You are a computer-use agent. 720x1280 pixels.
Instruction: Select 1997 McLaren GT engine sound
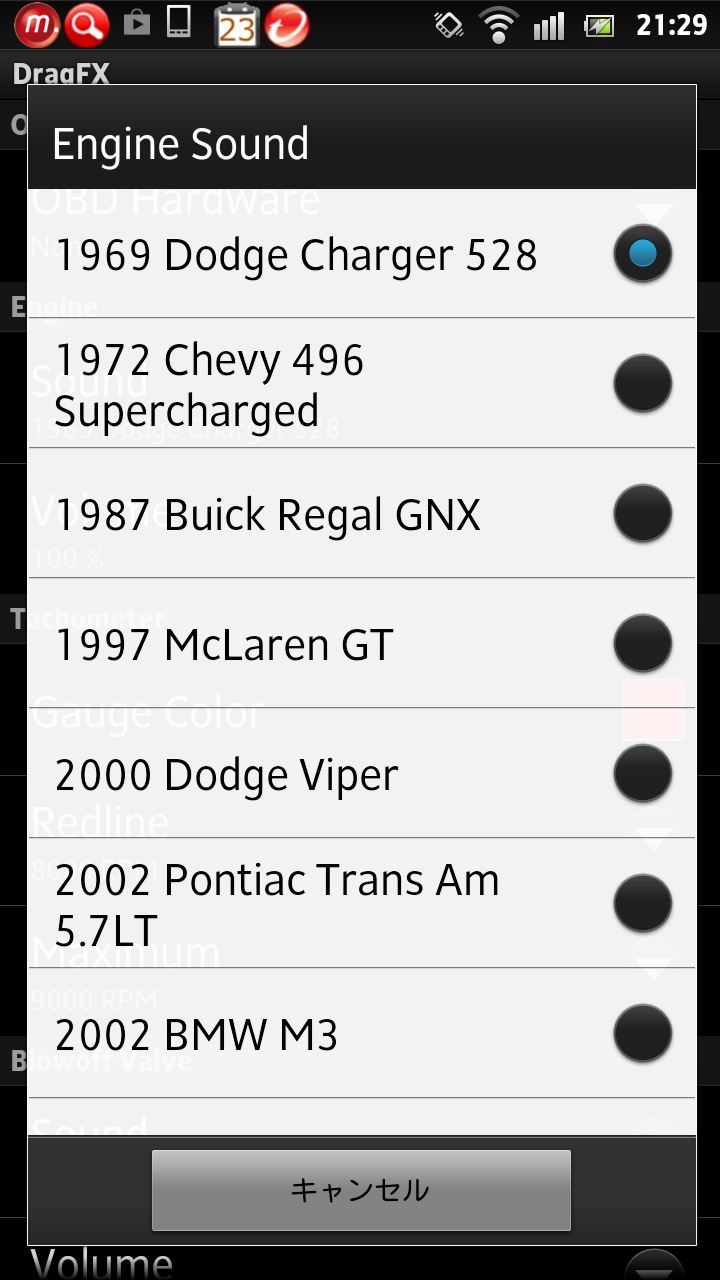(x=362, y=644)
